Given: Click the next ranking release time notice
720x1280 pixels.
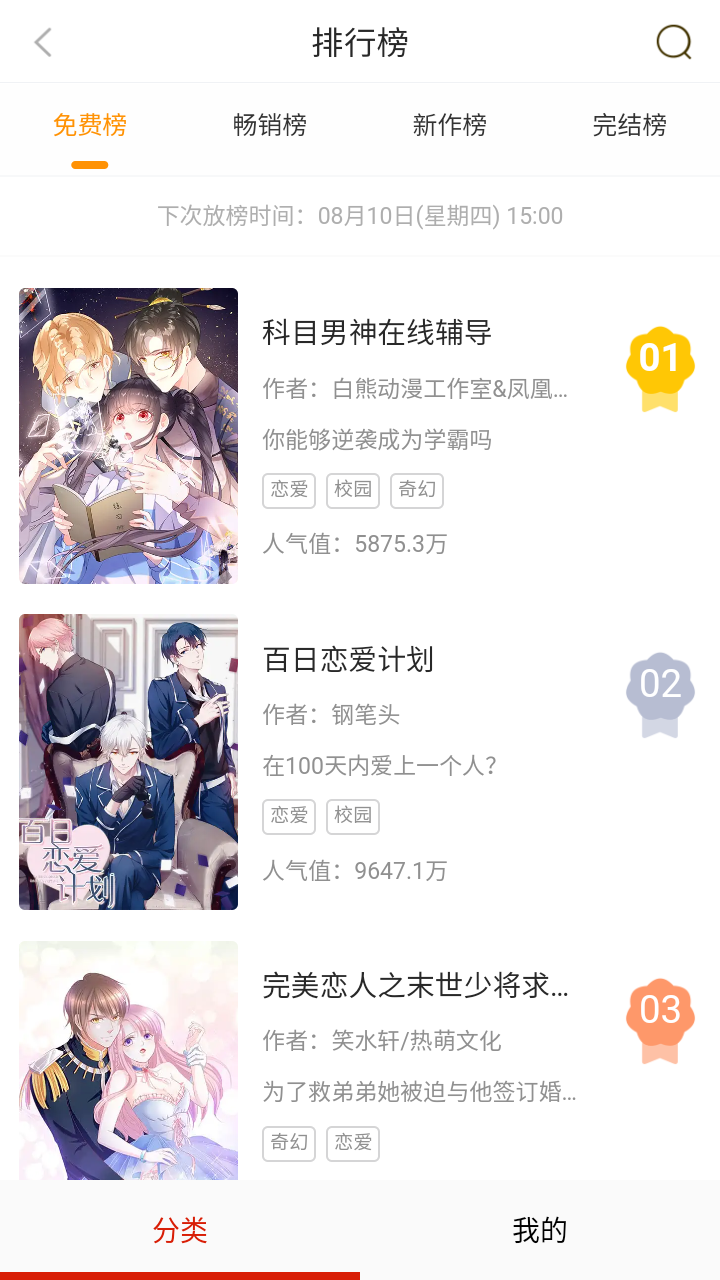Looking at the screenshot, I should pos(360,216).
